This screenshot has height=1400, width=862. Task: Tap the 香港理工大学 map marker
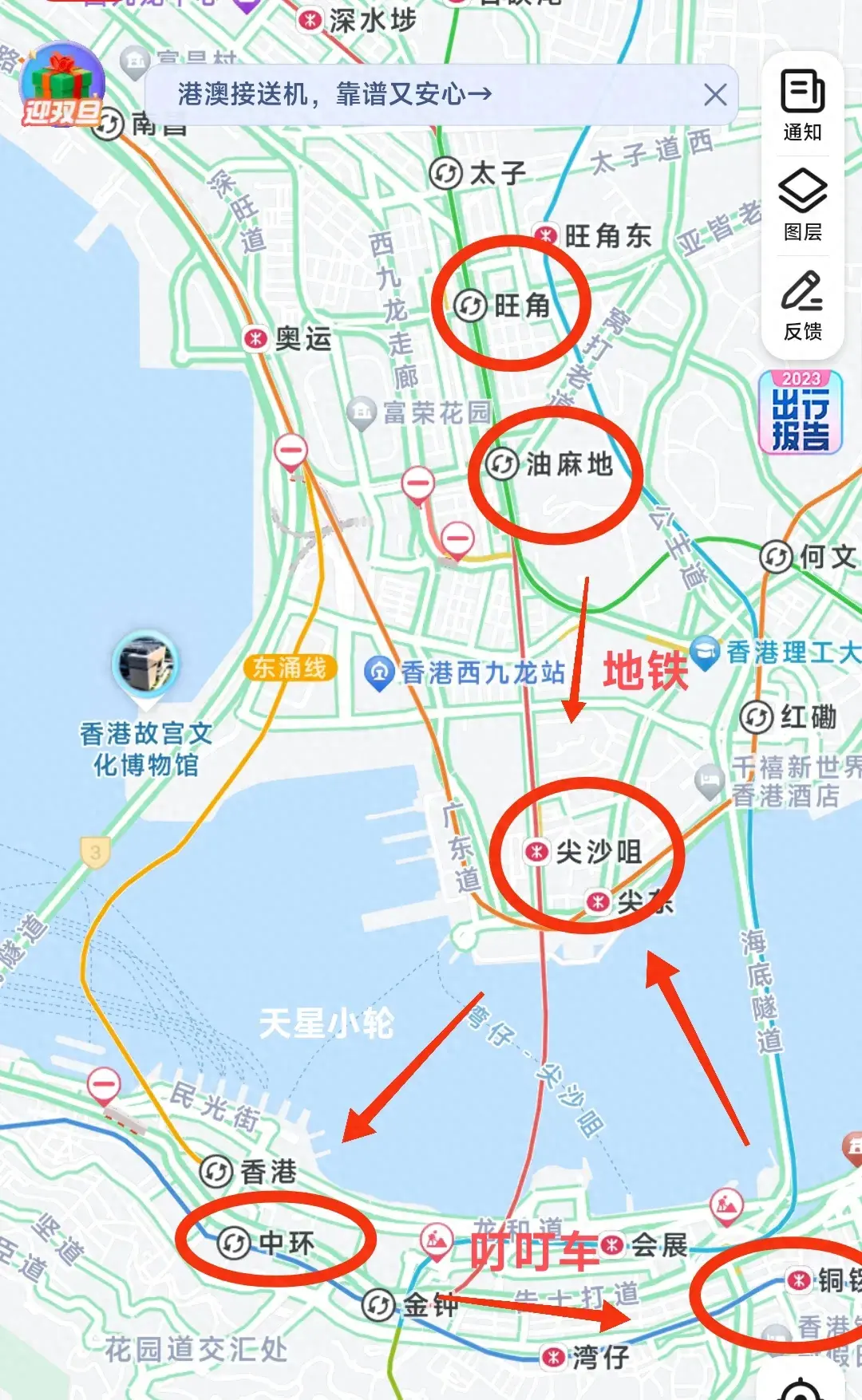pyautogui.click(x=705, y=652)
